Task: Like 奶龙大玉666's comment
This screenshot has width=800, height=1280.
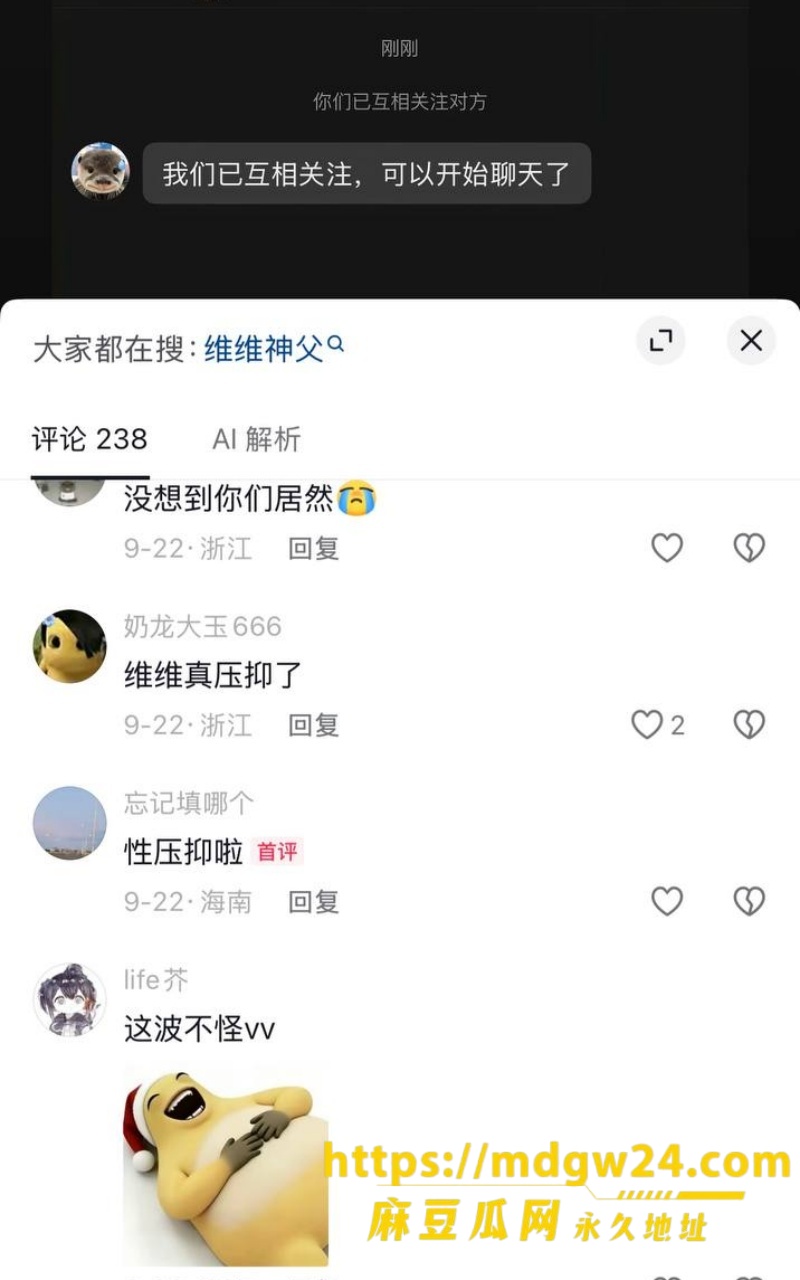Action: [x=657, y=725]
